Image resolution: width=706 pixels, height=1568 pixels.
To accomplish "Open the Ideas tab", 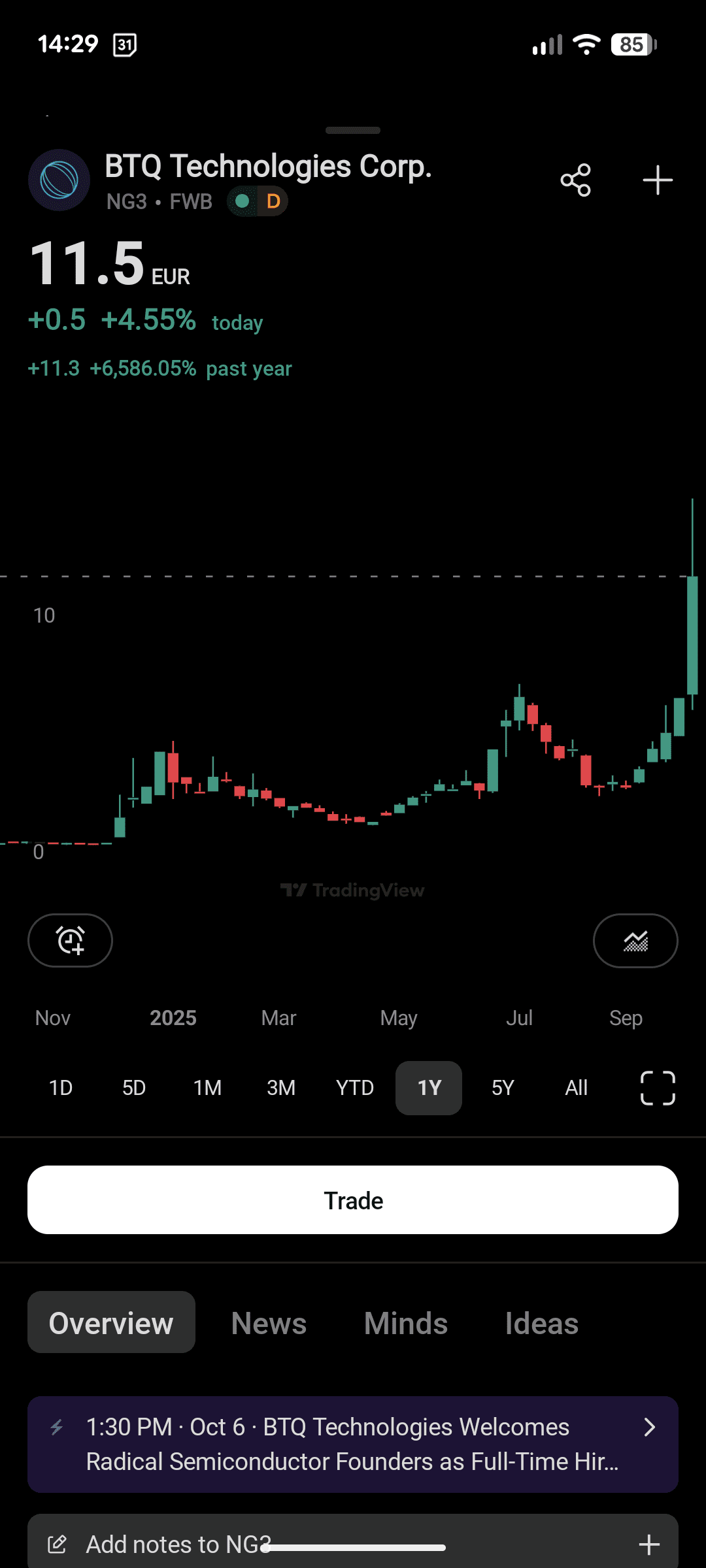I will pos(542,1323).
